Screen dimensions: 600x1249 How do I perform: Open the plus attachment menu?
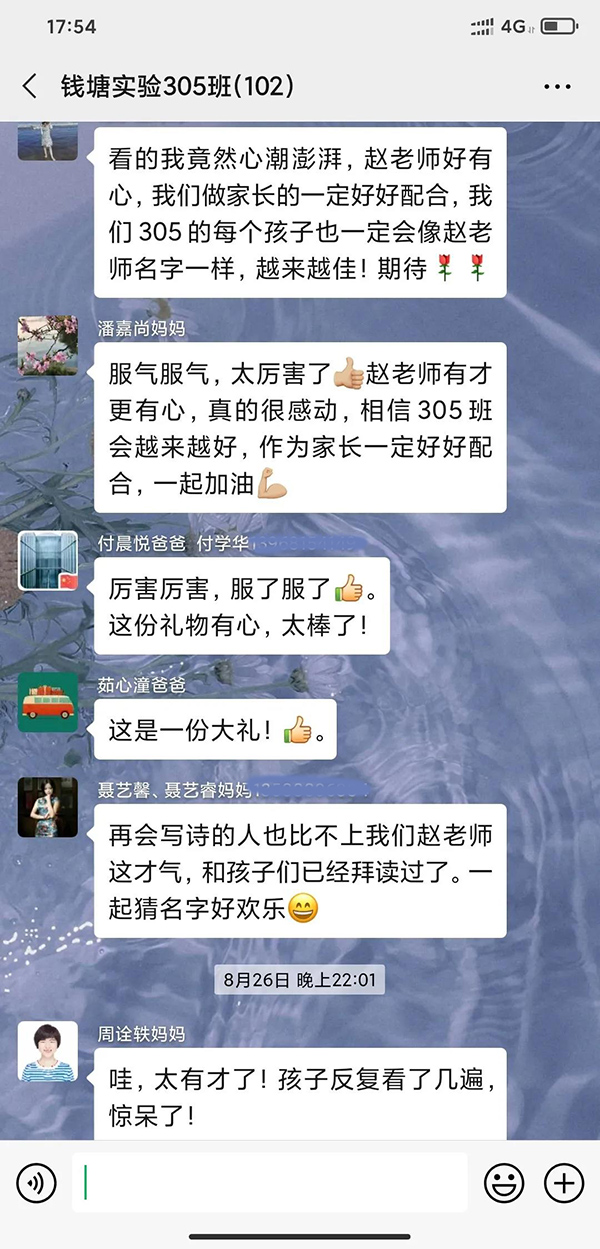point(563,1184)
